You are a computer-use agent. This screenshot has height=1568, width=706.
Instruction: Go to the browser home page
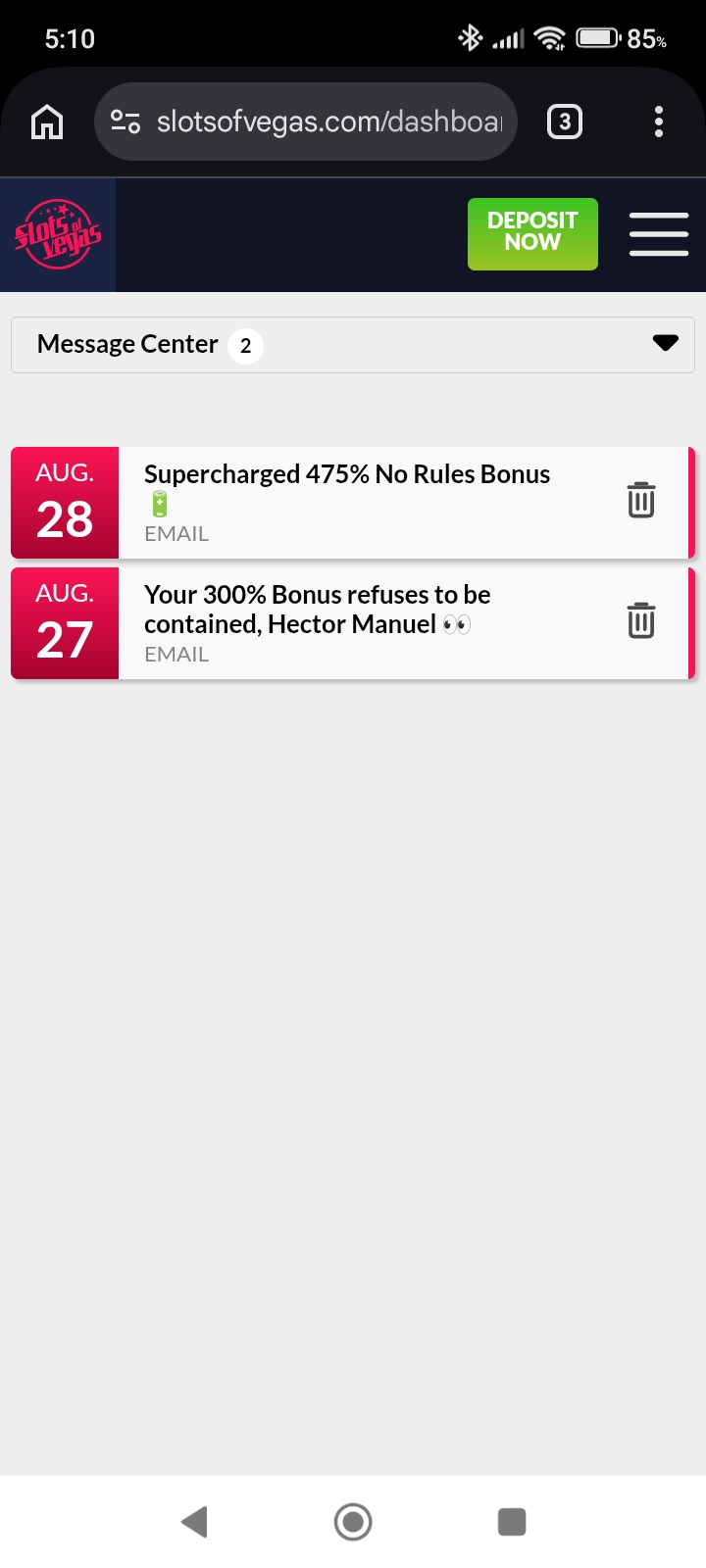(x=47, y=122)
